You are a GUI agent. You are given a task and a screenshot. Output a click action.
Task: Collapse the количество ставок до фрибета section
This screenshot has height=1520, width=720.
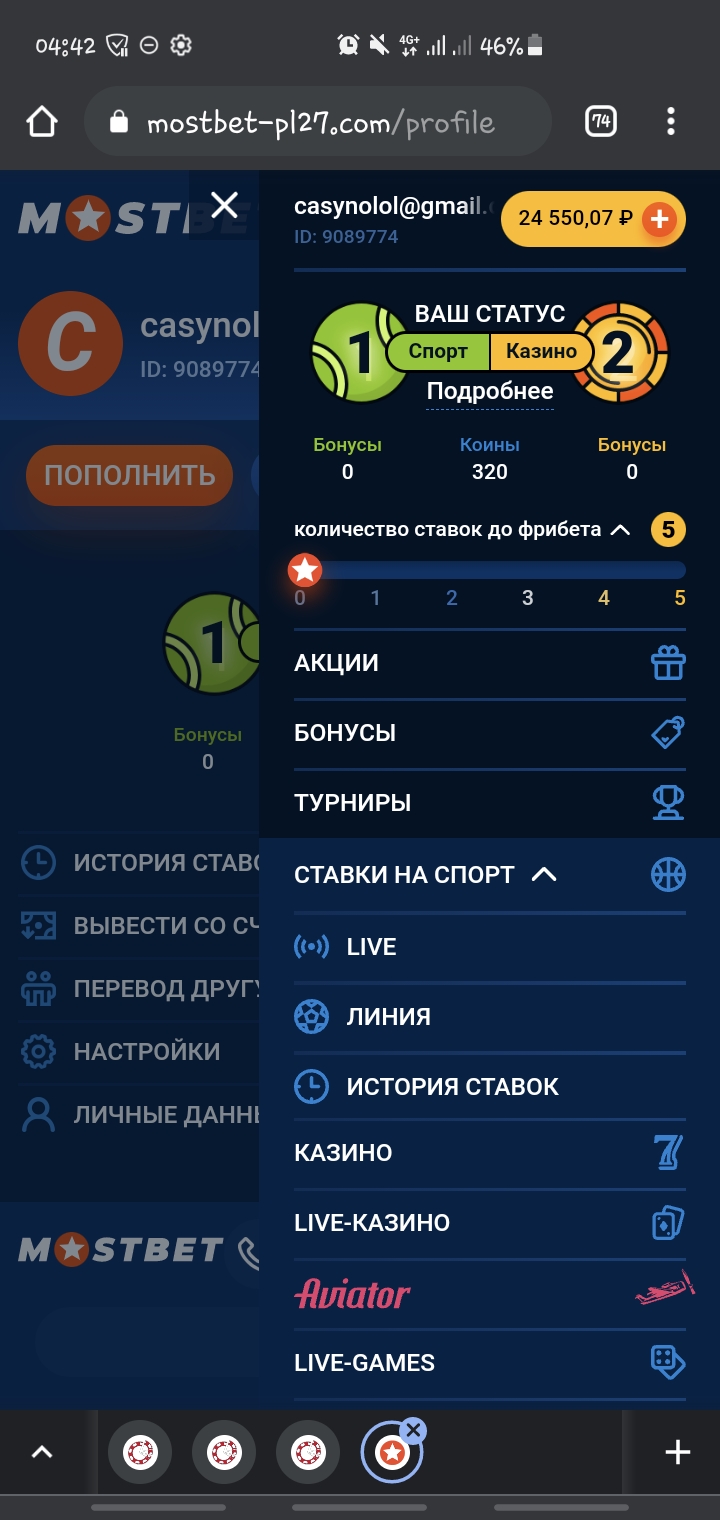click(620, 530)
